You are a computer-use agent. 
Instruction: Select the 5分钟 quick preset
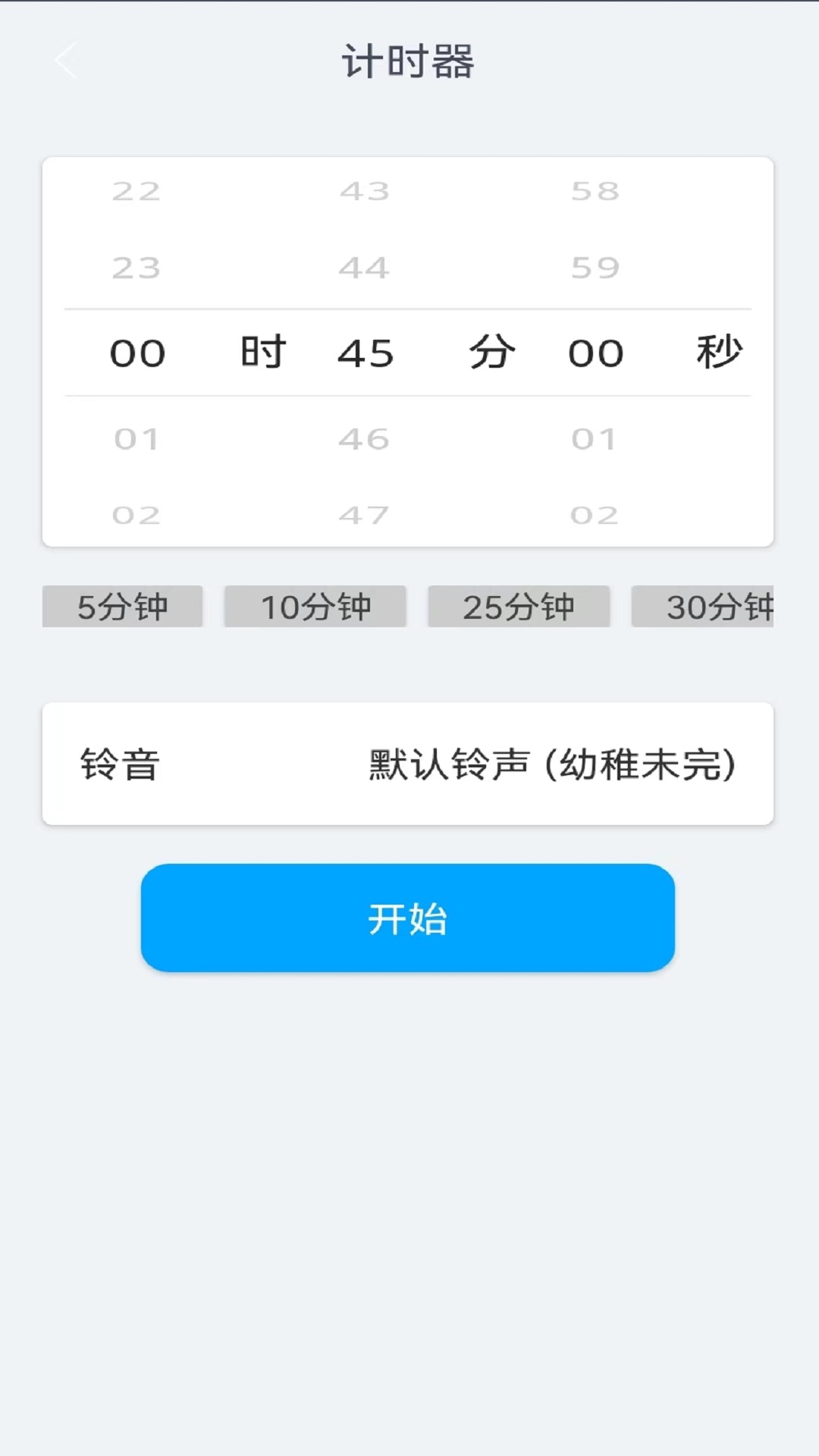click(x=124, y=606)
